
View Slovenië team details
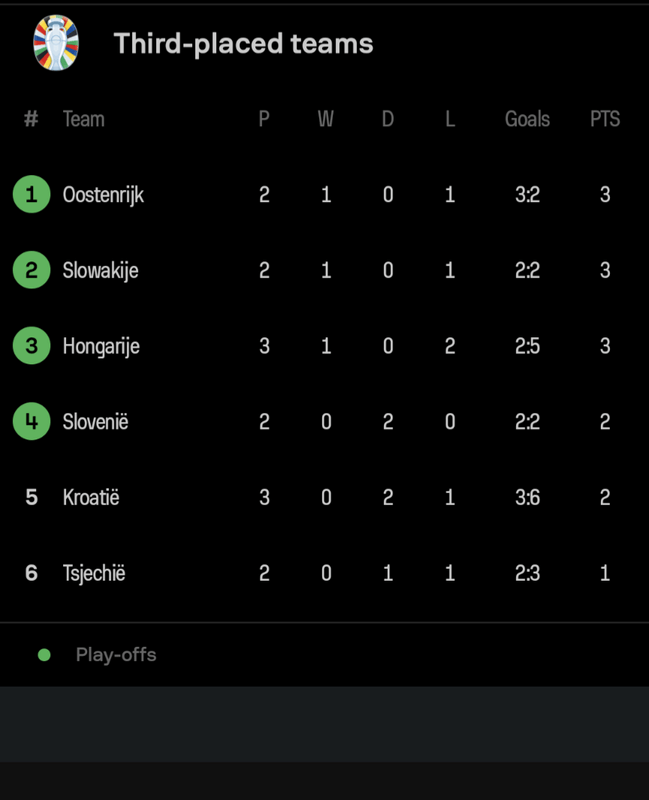(x=95, y=422)
